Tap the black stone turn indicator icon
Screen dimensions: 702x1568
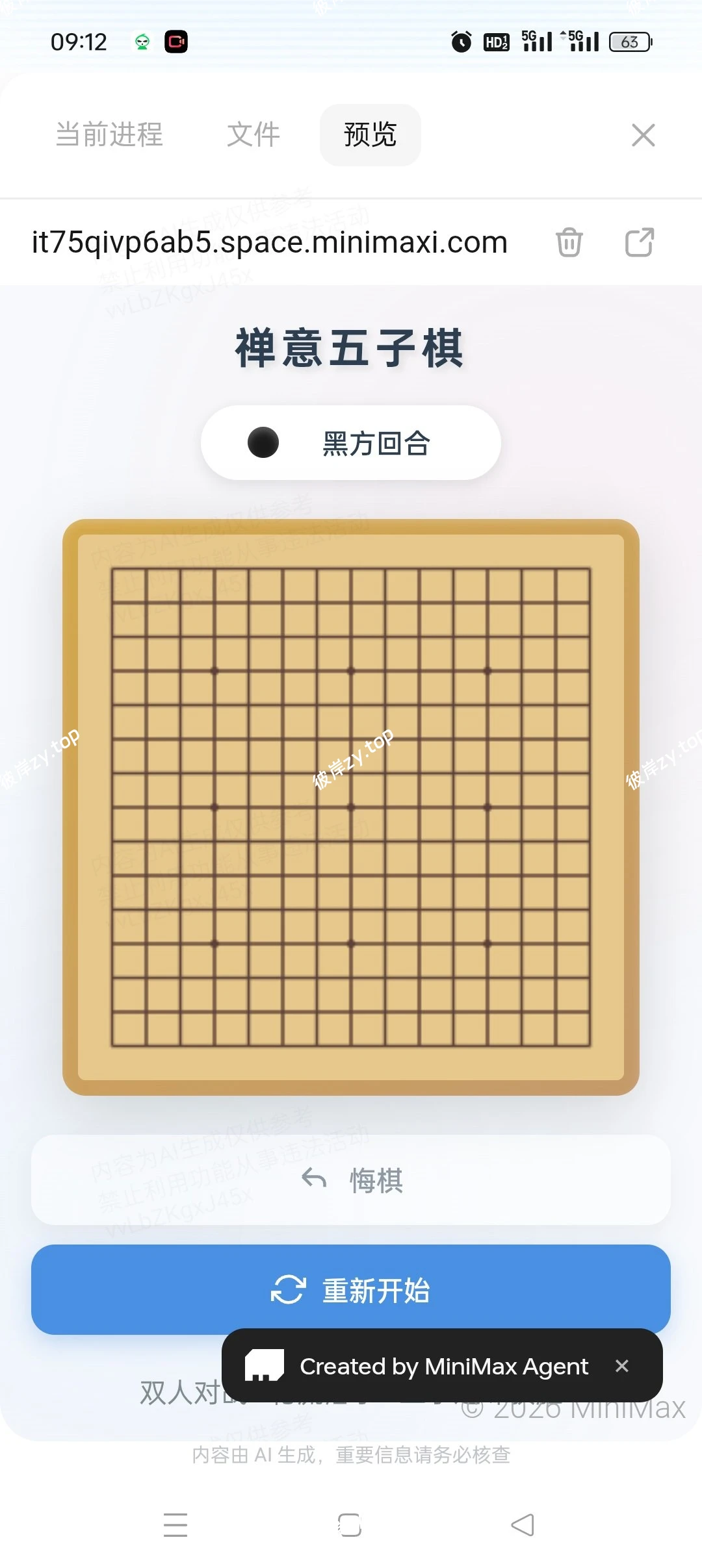[x=263, y=442]
